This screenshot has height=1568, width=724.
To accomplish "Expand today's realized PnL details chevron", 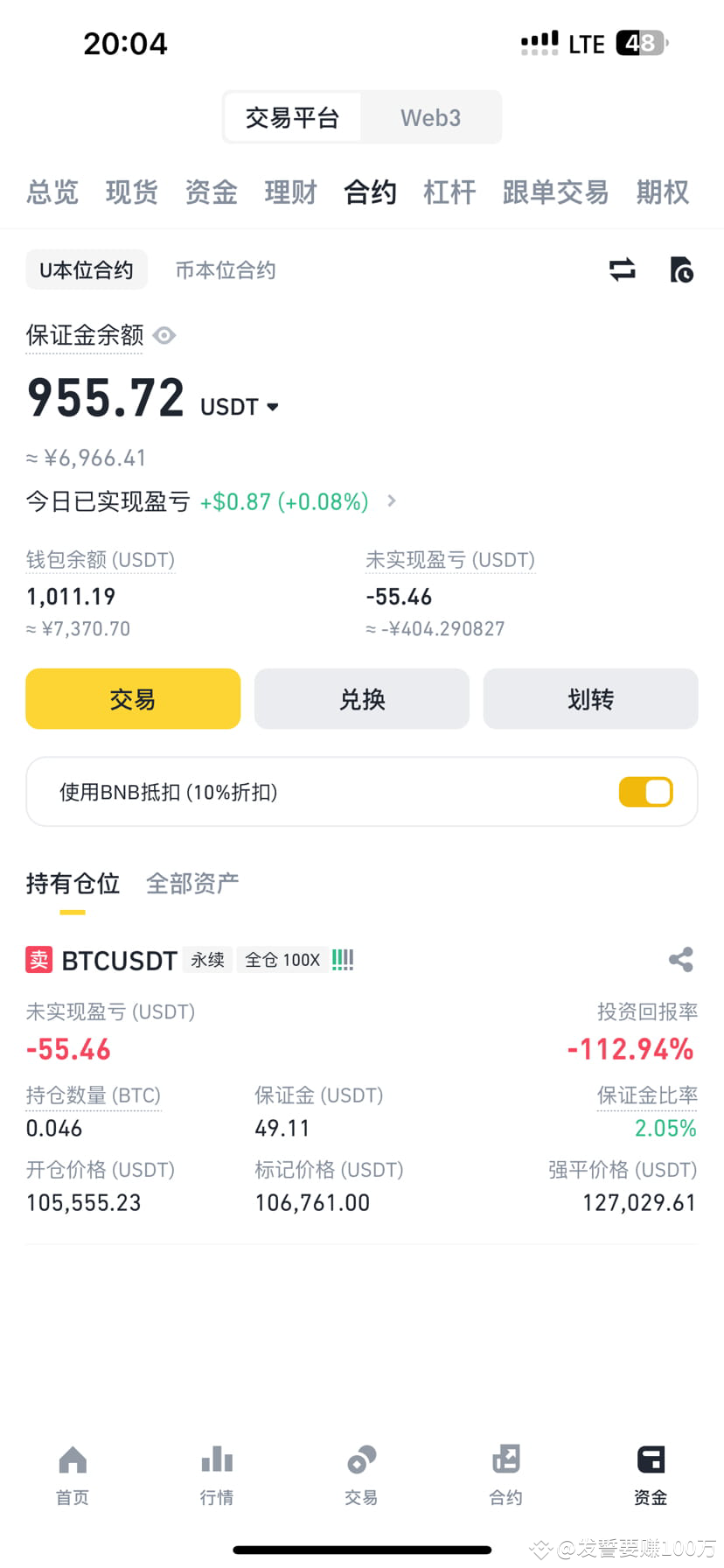I will [x=391, y=500].
